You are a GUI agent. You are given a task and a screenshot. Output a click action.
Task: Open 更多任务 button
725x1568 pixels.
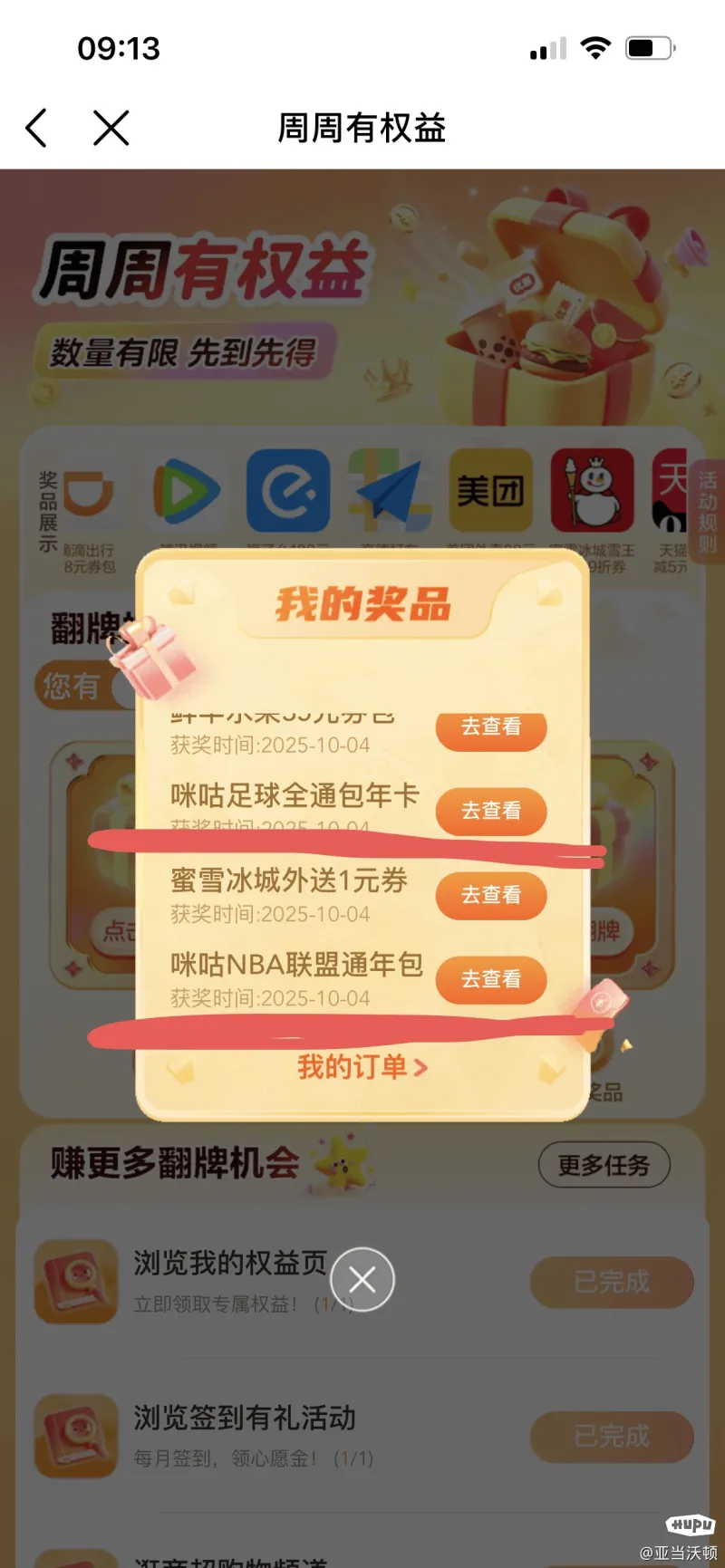click(x=604, y=1165)
